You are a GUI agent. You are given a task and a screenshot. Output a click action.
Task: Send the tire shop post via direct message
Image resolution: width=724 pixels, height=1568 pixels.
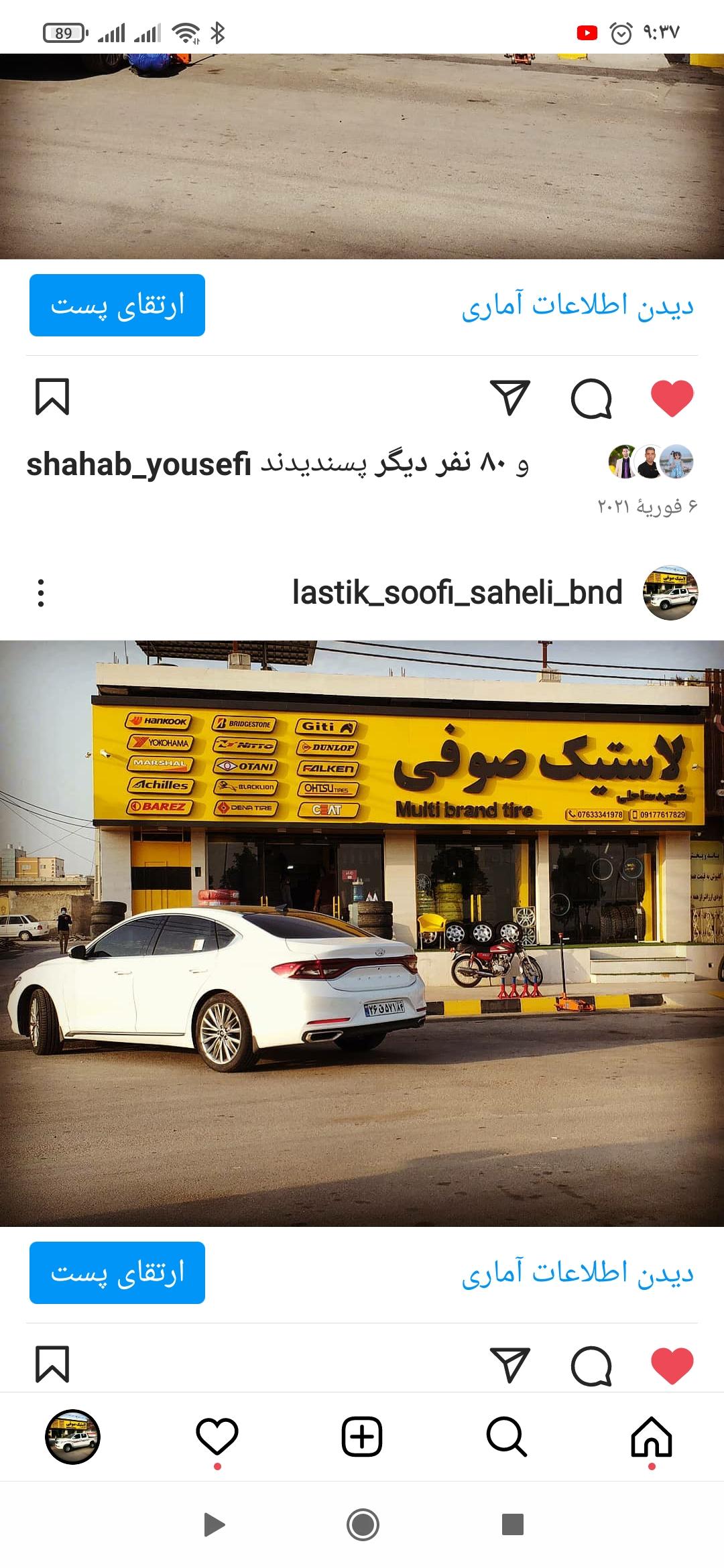pyautogui.click(x=510, y=1365)
